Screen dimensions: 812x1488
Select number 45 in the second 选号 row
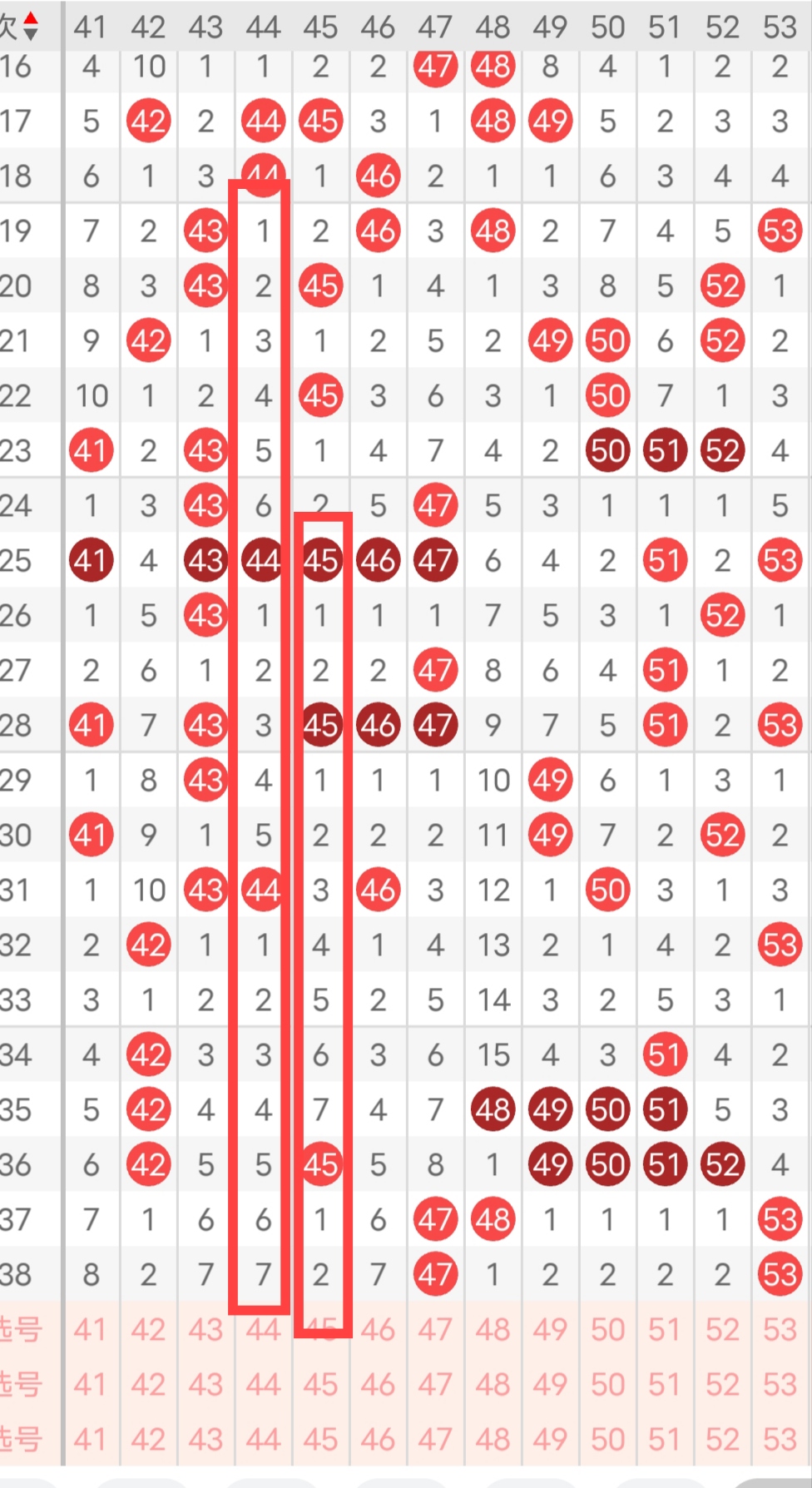pyautogui.click(x=320, y=1384)
